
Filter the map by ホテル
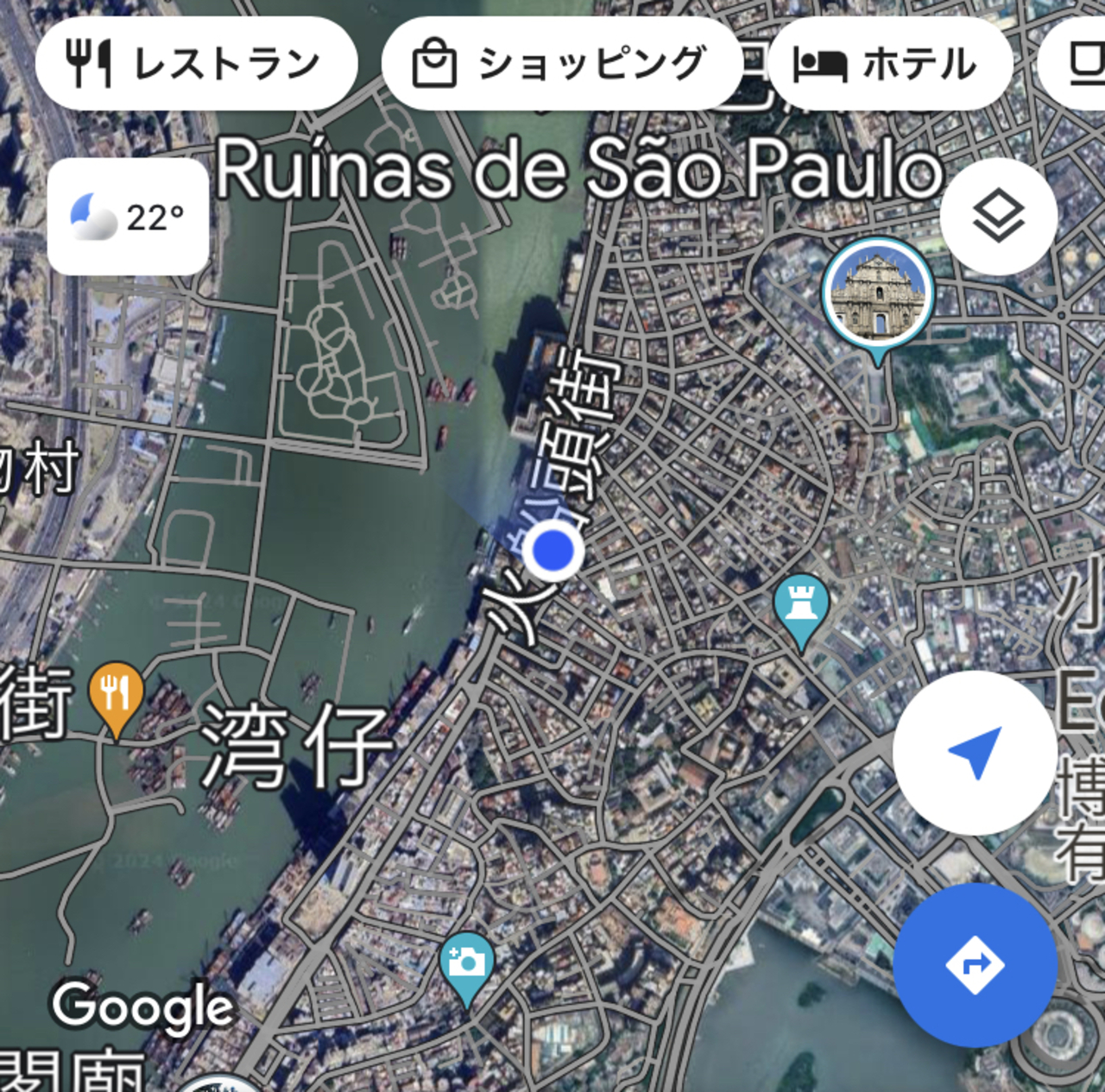coord(889,64)
